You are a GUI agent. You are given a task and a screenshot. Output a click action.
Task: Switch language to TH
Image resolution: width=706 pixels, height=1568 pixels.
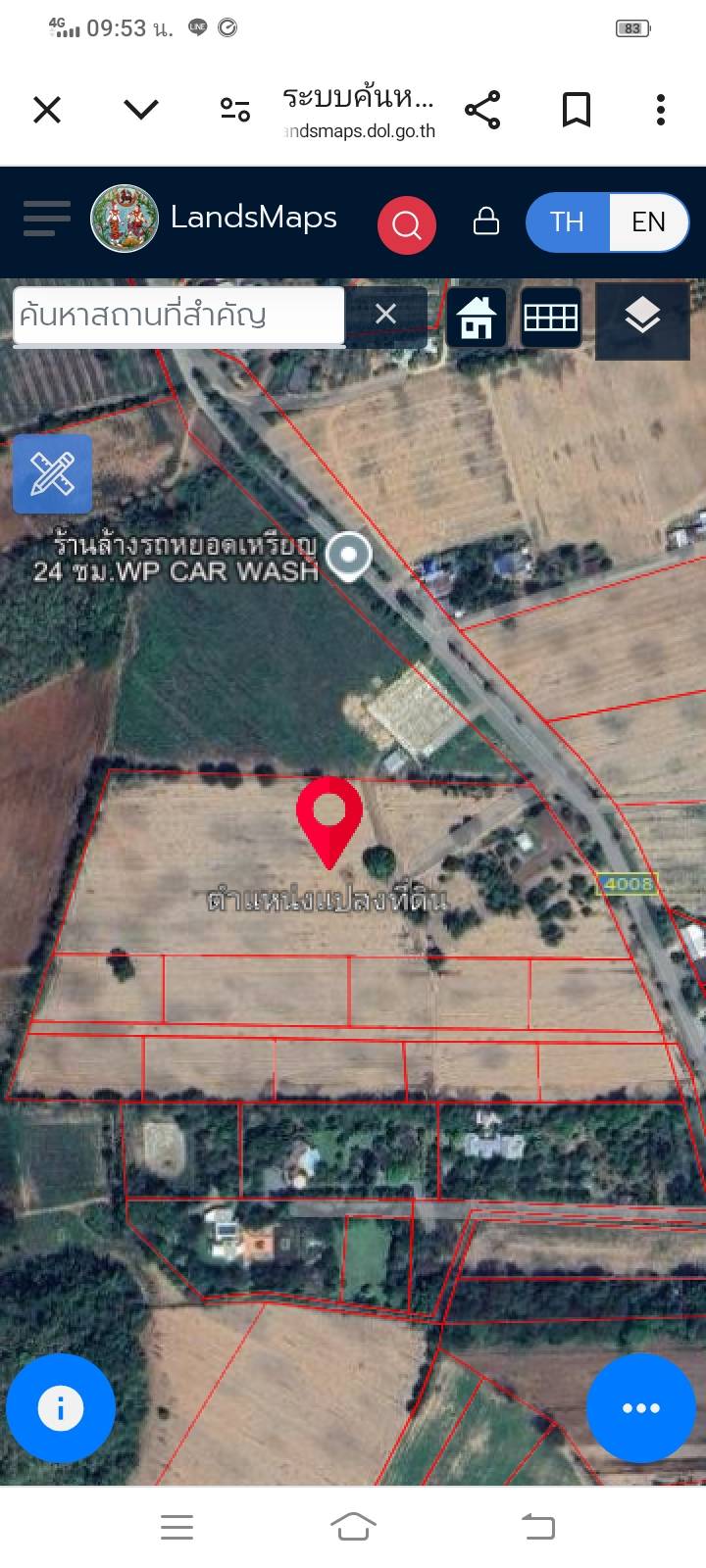tap(568, 222)
